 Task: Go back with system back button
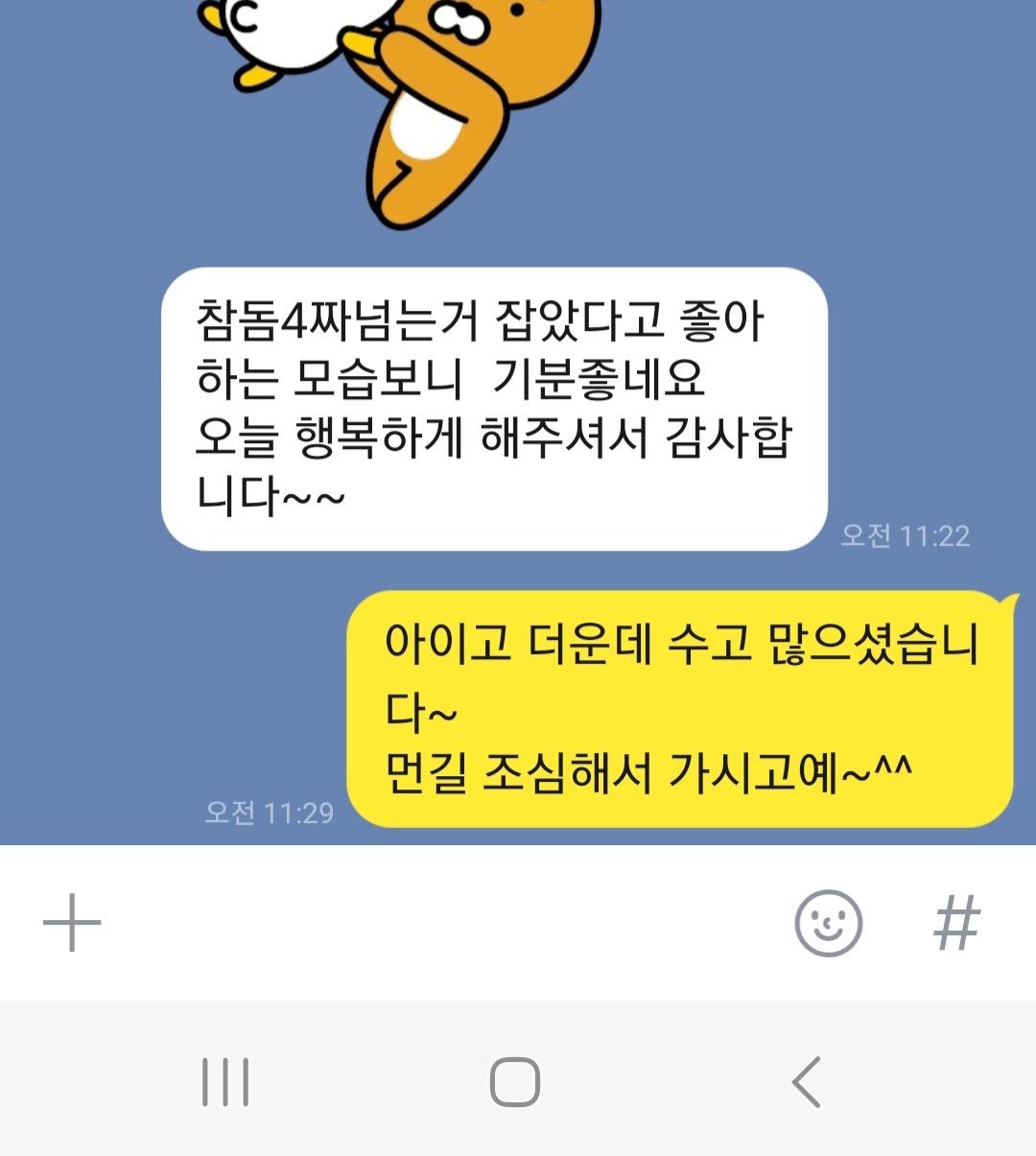(807, 1082)
